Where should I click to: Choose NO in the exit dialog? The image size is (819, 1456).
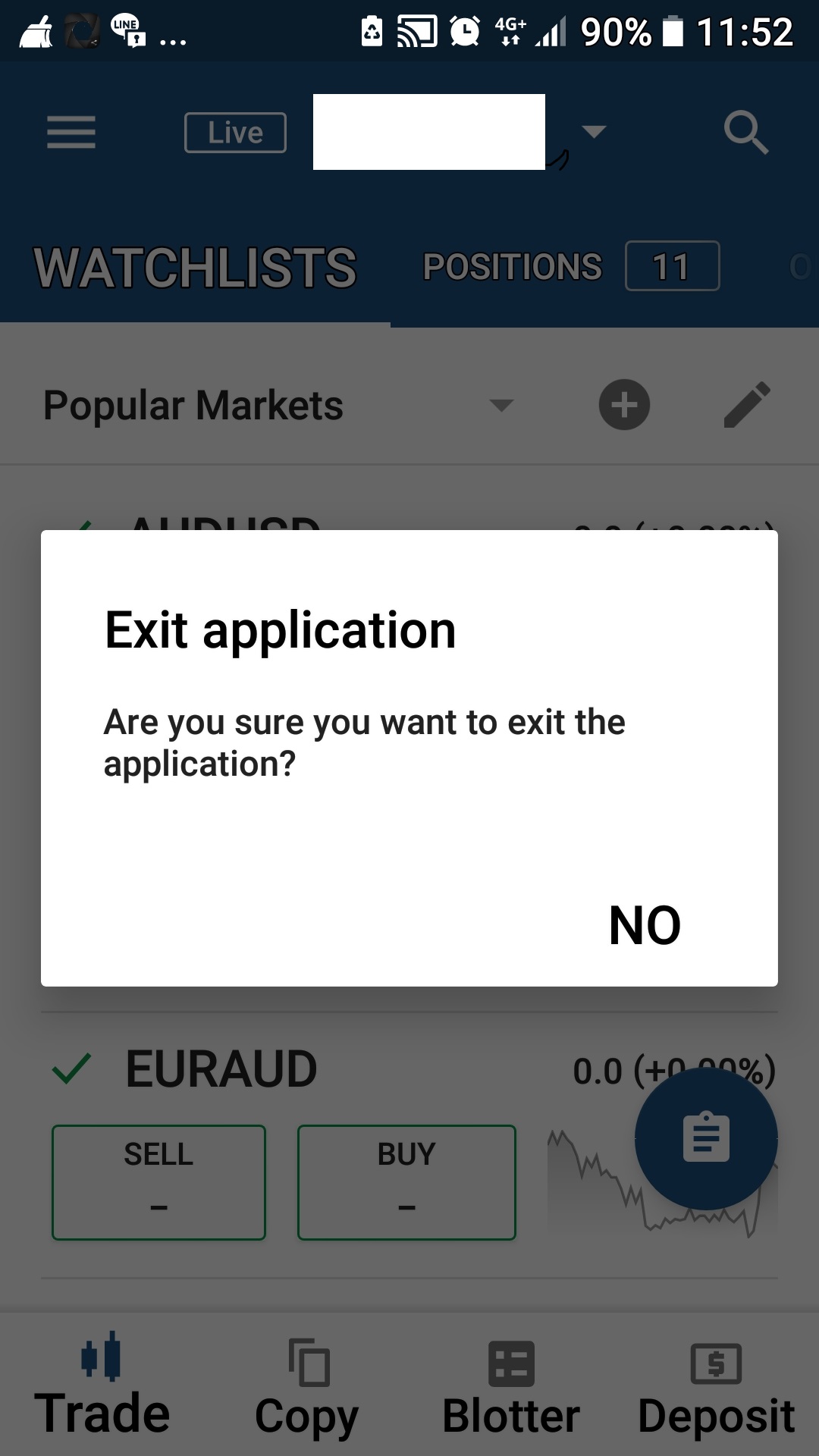[x=645, y=925]
